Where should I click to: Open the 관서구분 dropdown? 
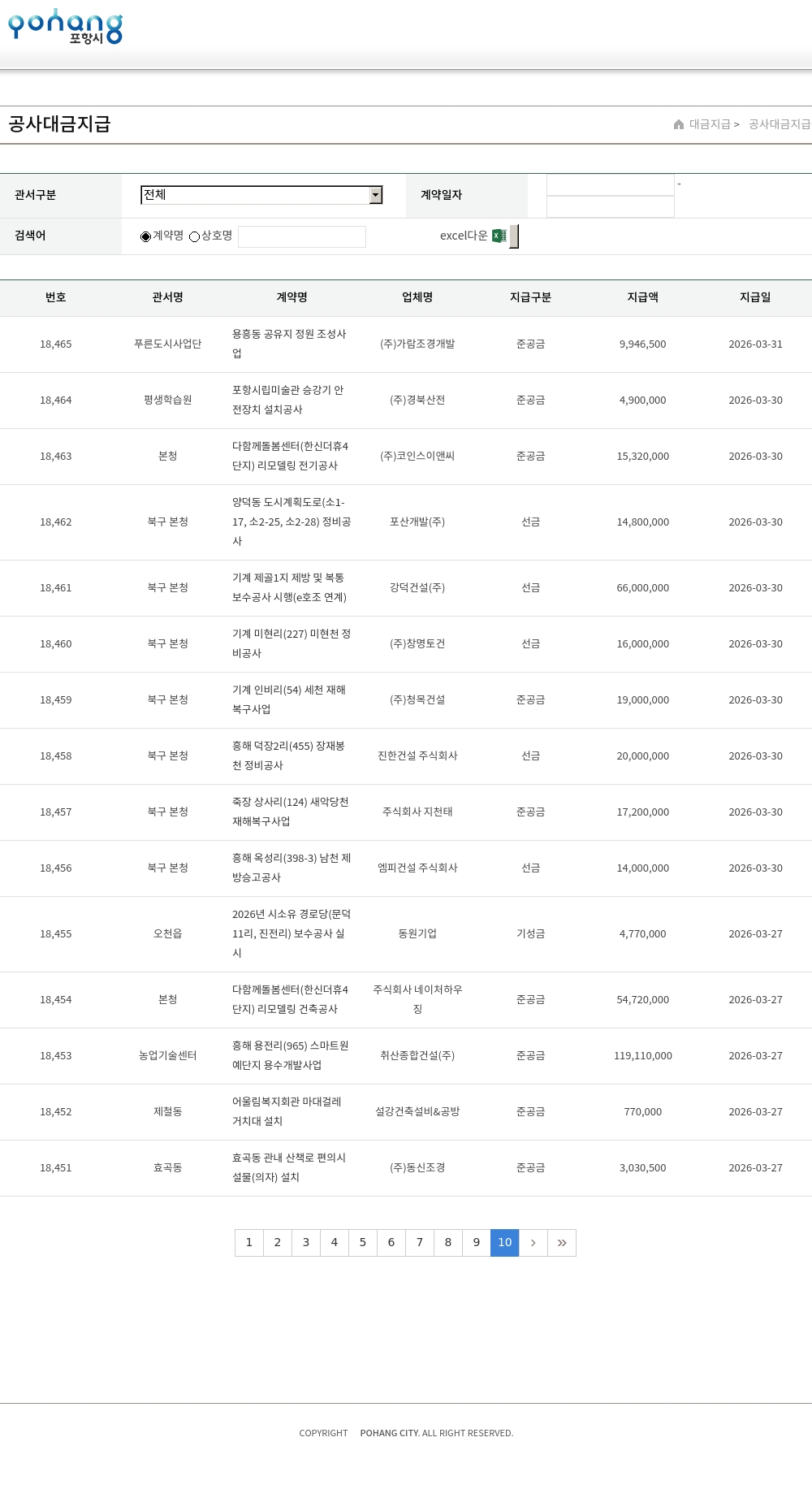click(261, 195)
